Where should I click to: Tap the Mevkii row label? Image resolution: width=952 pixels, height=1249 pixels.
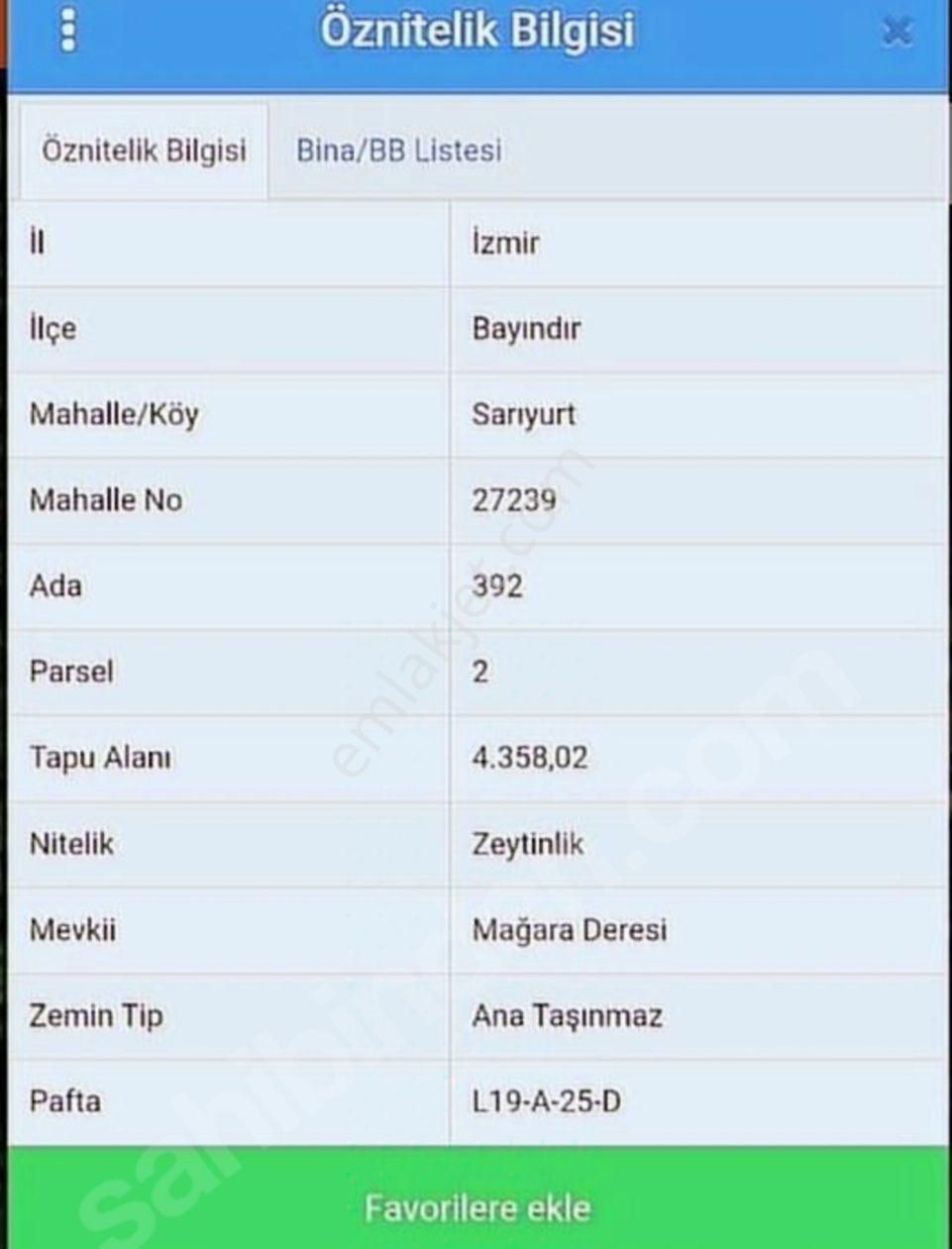[x=69, y=929]
